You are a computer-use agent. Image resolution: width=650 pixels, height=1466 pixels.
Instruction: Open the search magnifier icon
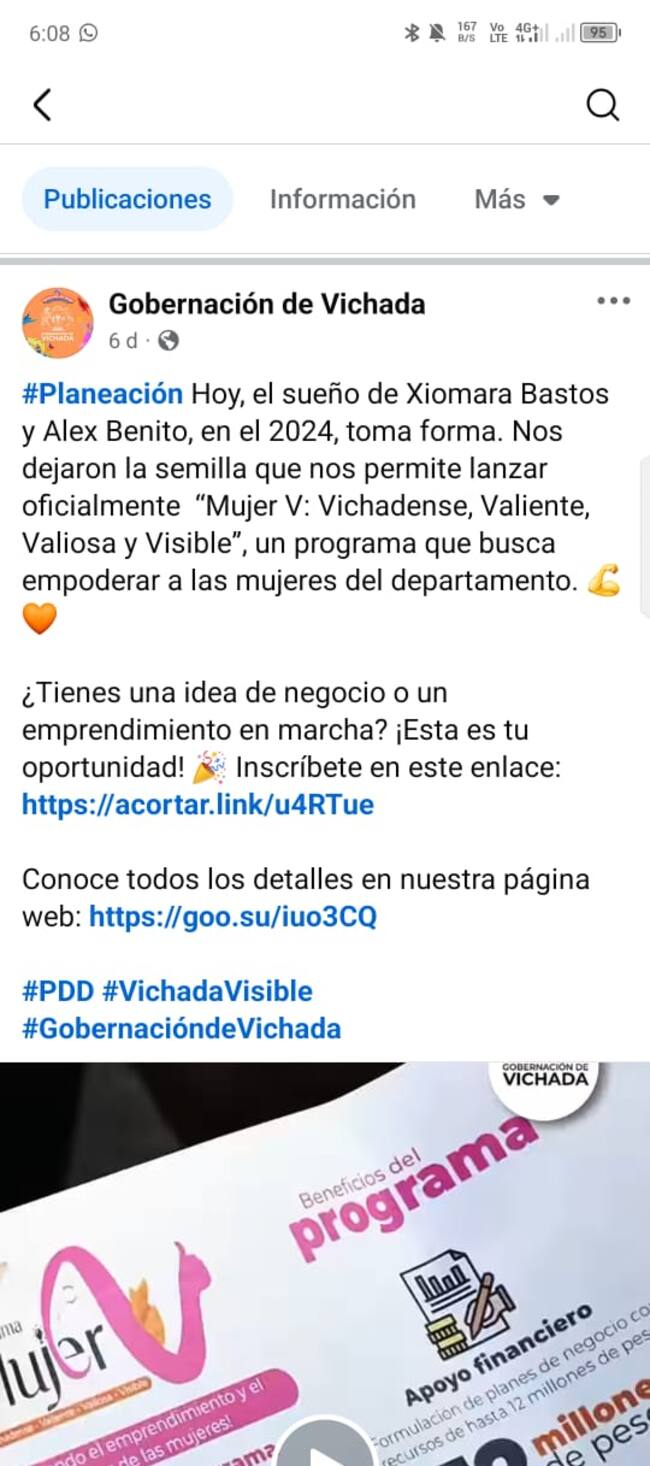pyautogui.click(x=602, y=105)
